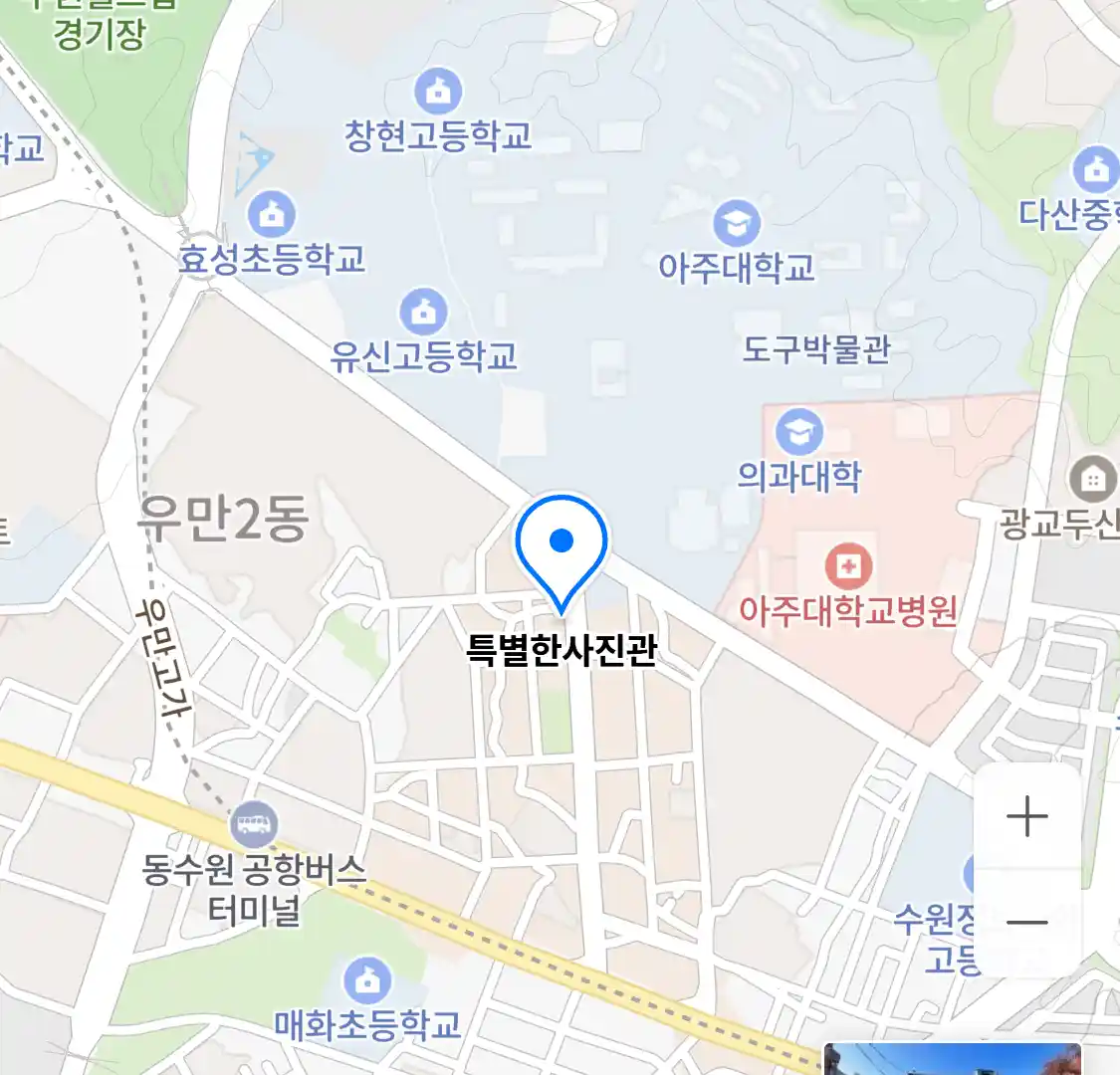This screenshot has width=1120, height=1075.
Task: Open the 동수원 공항버스 터미널 marker
Action: click(254, 825)
